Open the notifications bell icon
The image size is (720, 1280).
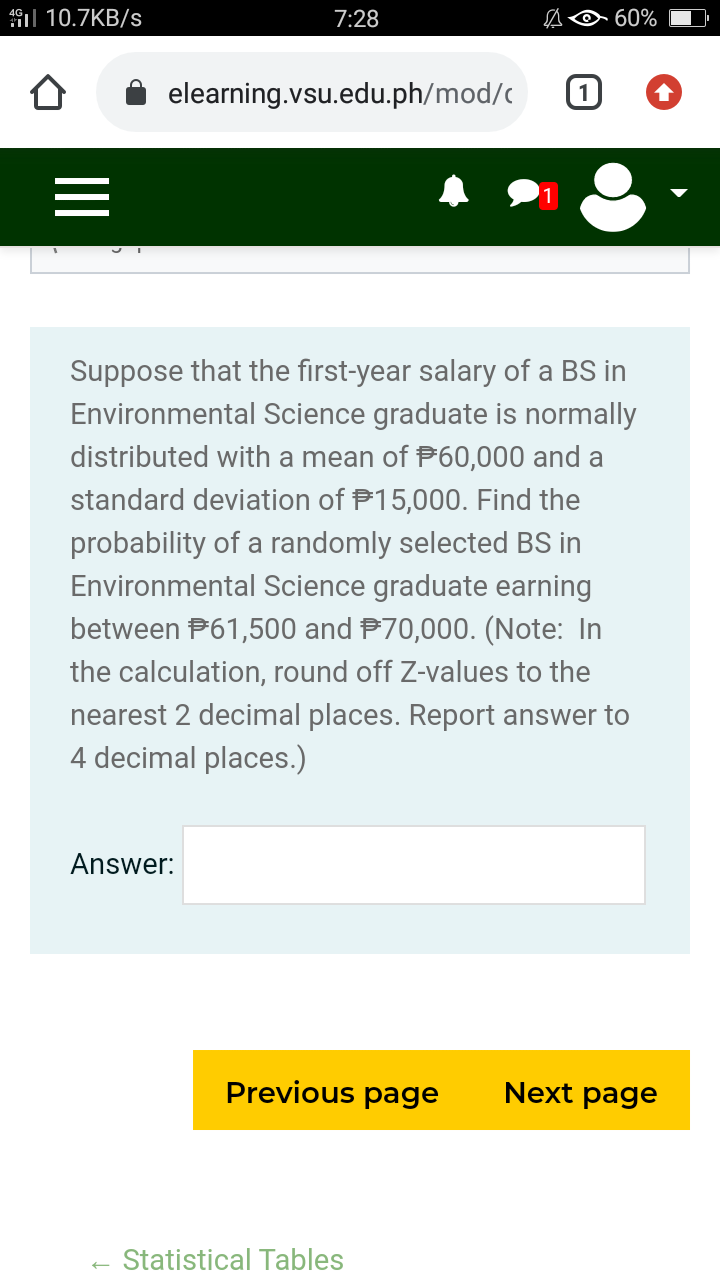coord(453,192)
